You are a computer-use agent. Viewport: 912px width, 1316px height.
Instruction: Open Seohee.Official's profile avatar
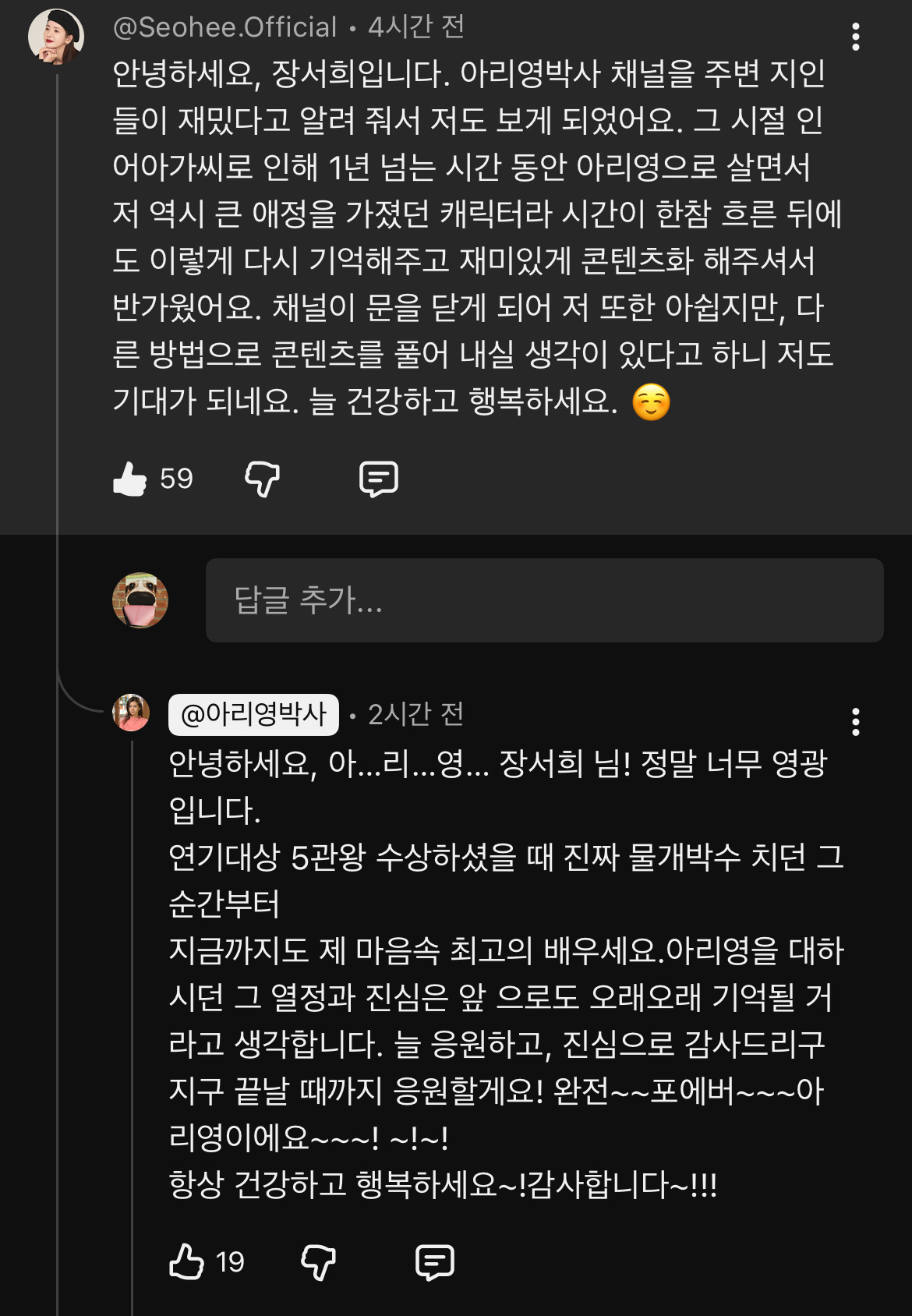[x=55, y=37]
